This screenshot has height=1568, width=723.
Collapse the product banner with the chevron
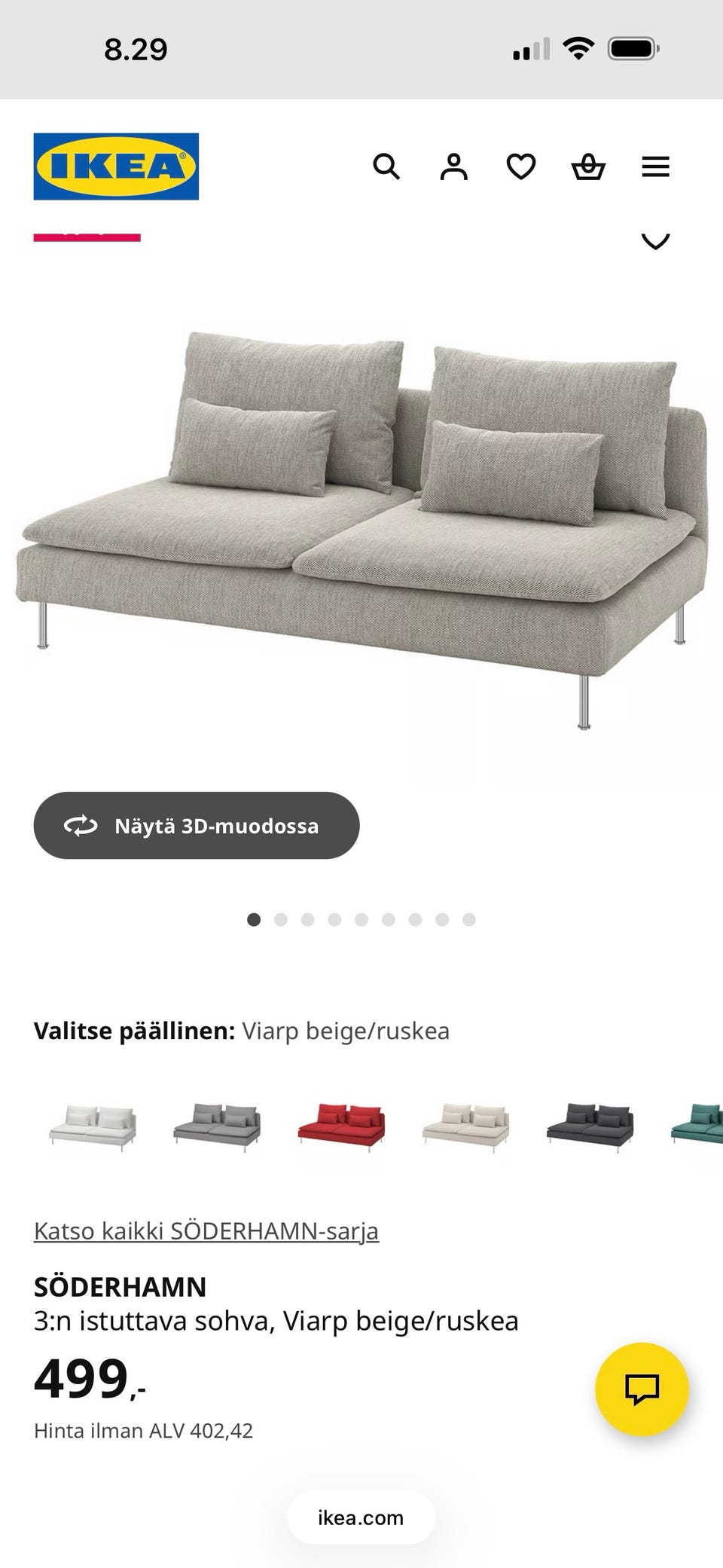(656, 241)
